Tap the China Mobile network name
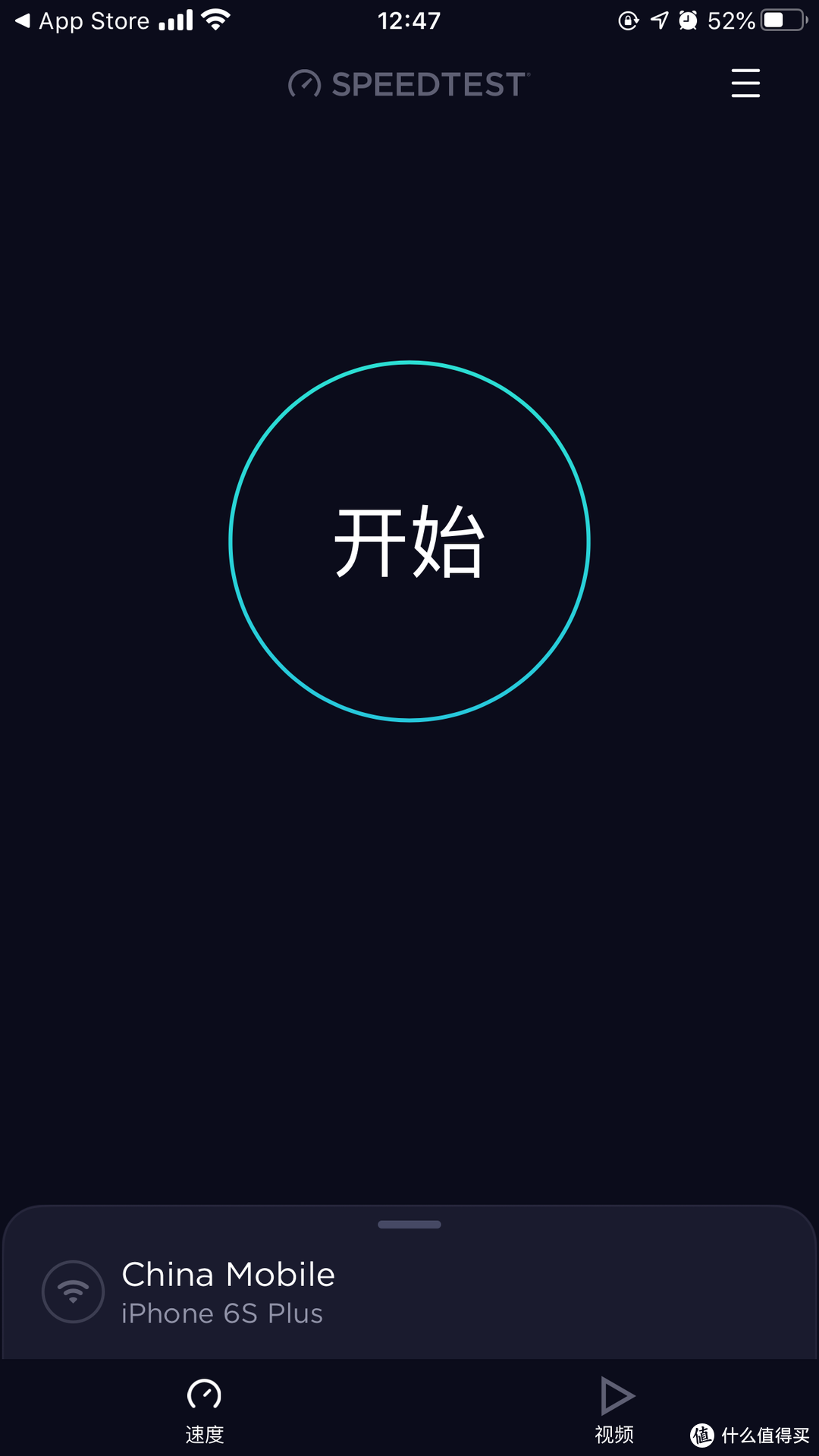Viewport: 819px width, 1456px height. [227, 1275]
